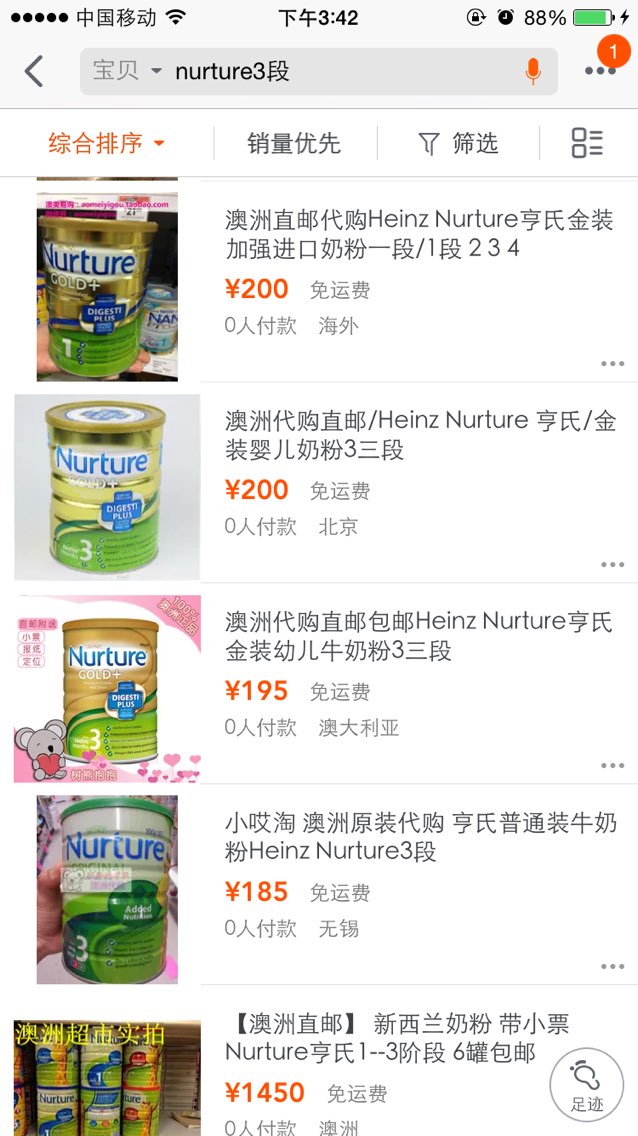Open the 足迹 browsing history button
This screenshot has width=638, height=1136.
pos(587,1085)
